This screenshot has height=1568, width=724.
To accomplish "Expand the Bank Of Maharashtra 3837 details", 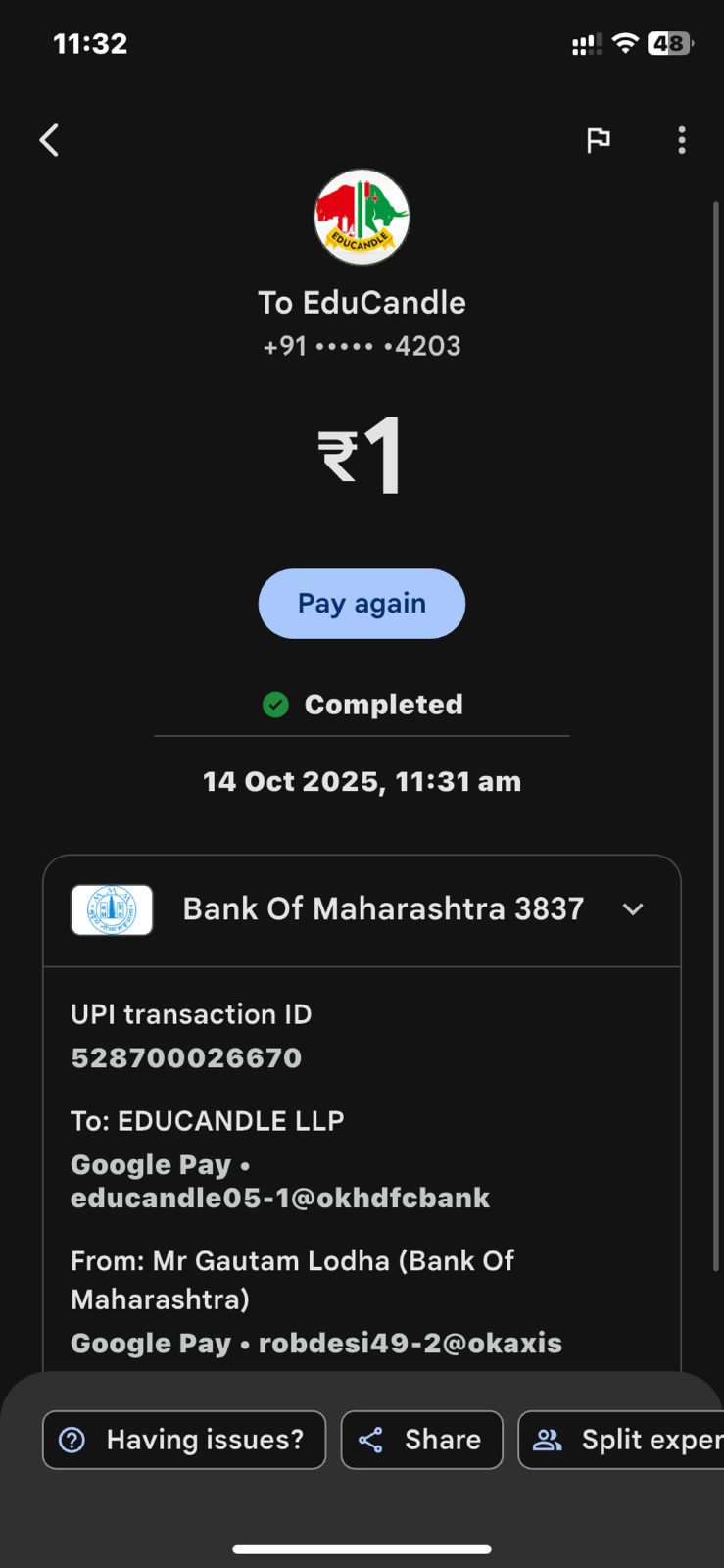I will tap(633, 909).
